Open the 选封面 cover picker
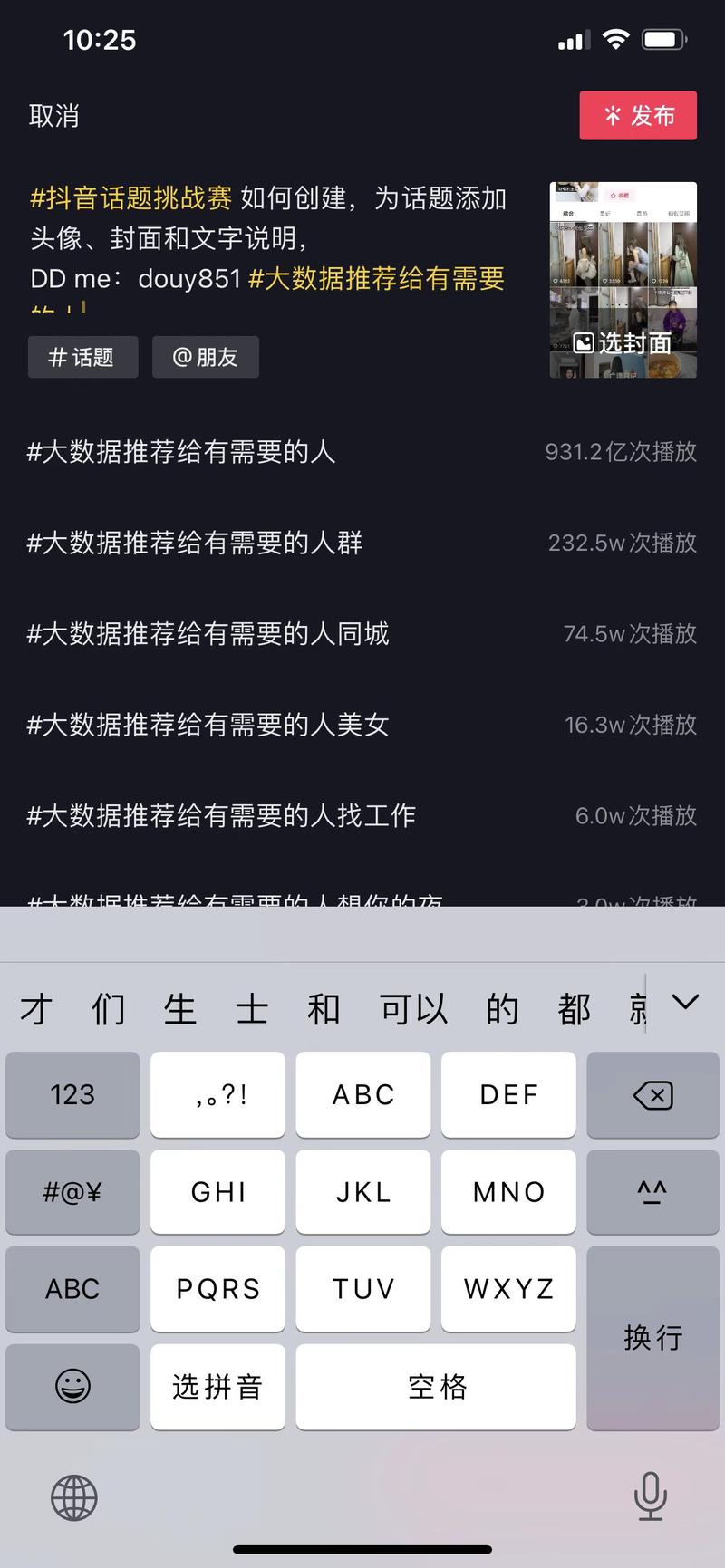The width and height of the screenshot is (725, 1568). pyautogui.click(x=623, y=342)
